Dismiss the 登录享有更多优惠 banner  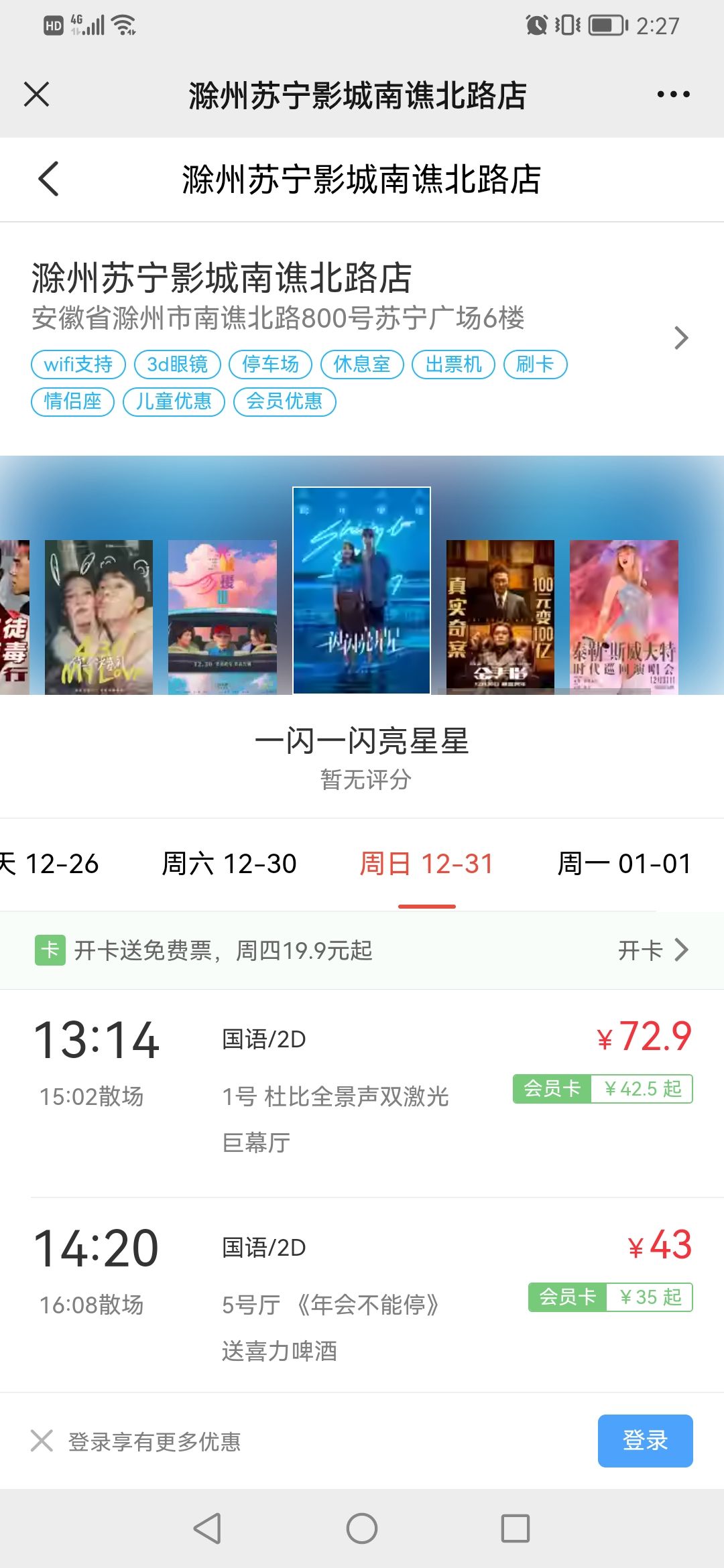[42, 1441]
